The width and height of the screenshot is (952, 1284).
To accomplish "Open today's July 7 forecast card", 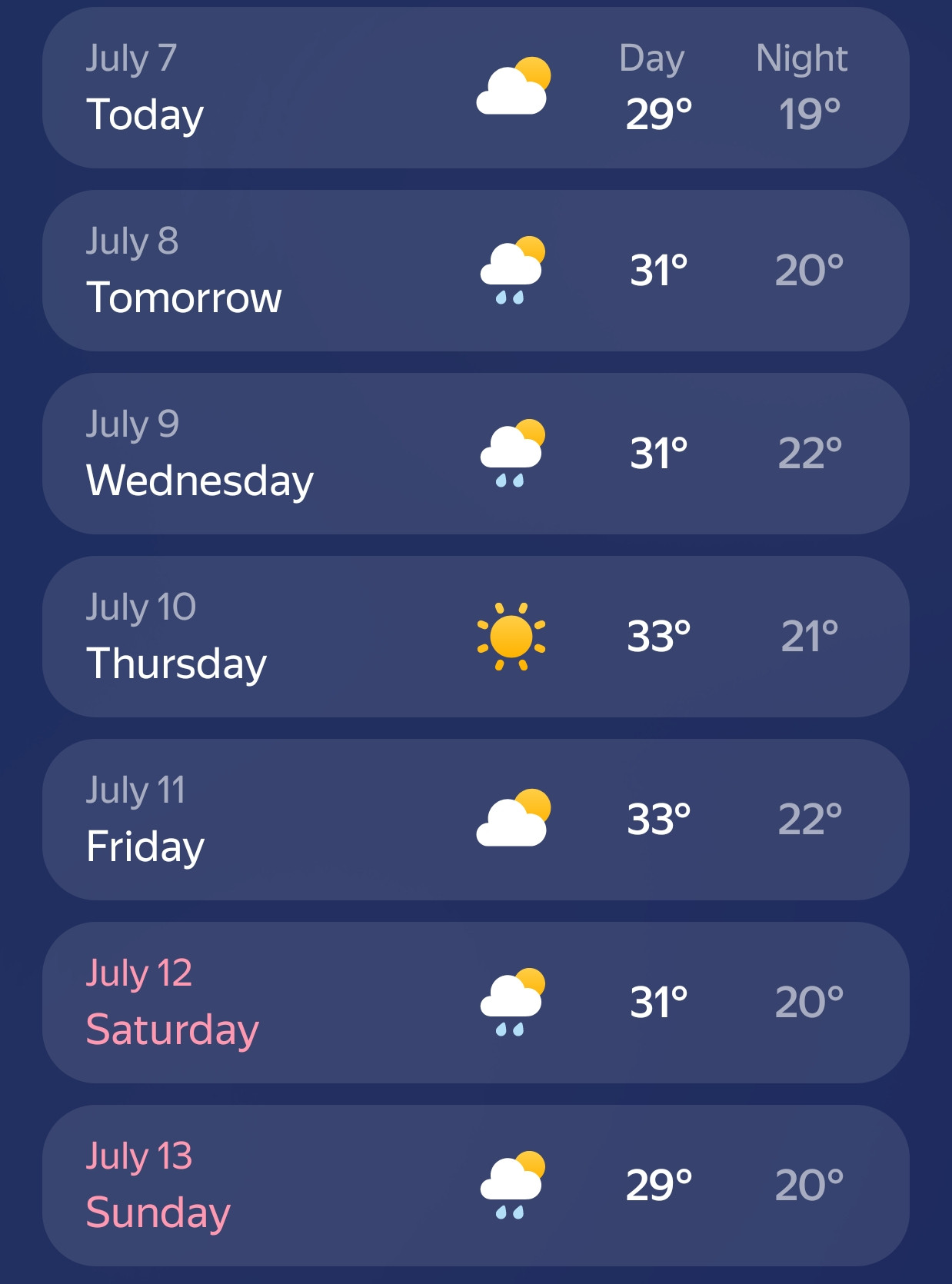I will 475,88.
